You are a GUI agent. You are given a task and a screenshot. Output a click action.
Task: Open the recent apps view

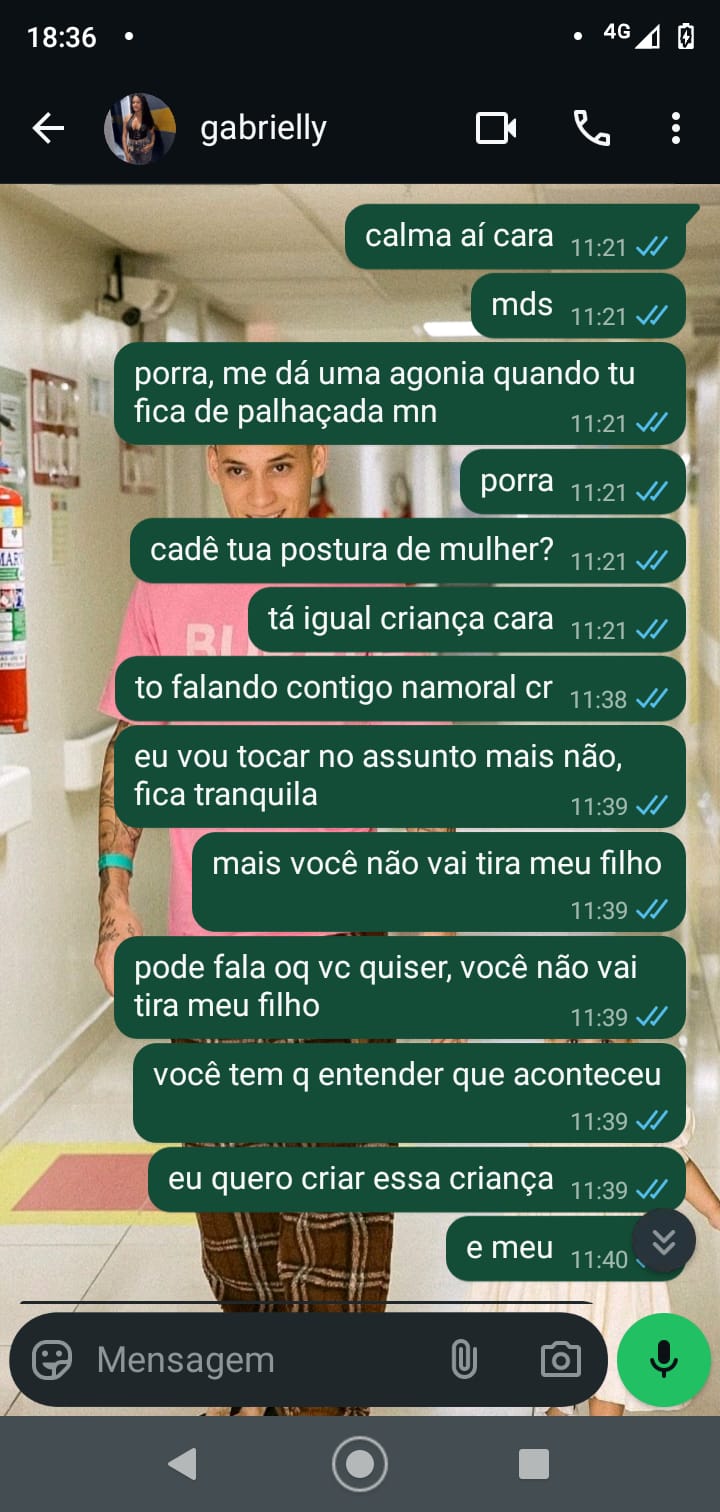click(x=534, y=1464)
